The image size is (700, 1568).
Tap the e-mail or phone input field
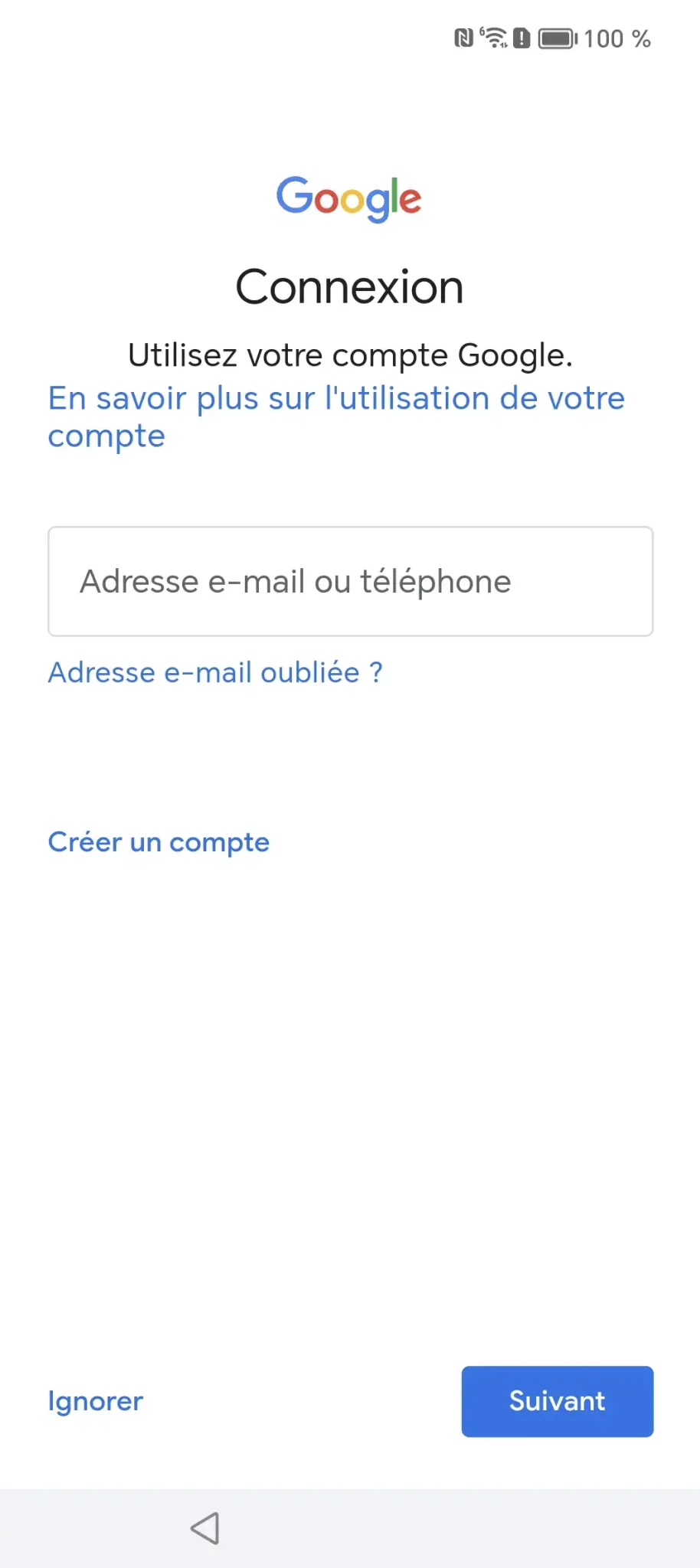(350, 581)
